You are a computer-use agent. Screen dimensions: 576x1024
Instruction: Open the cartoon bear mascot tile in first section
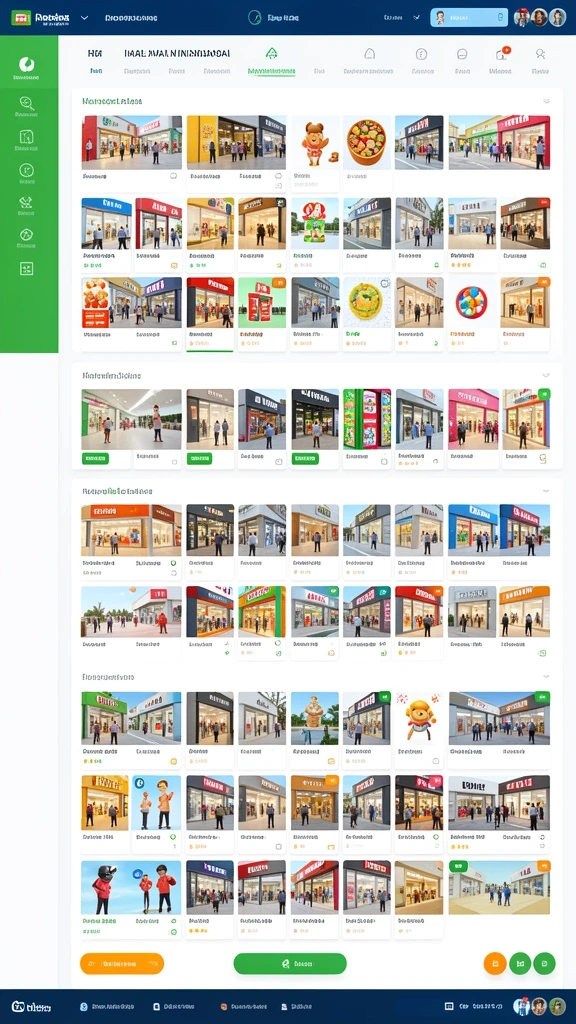(315, 142)
